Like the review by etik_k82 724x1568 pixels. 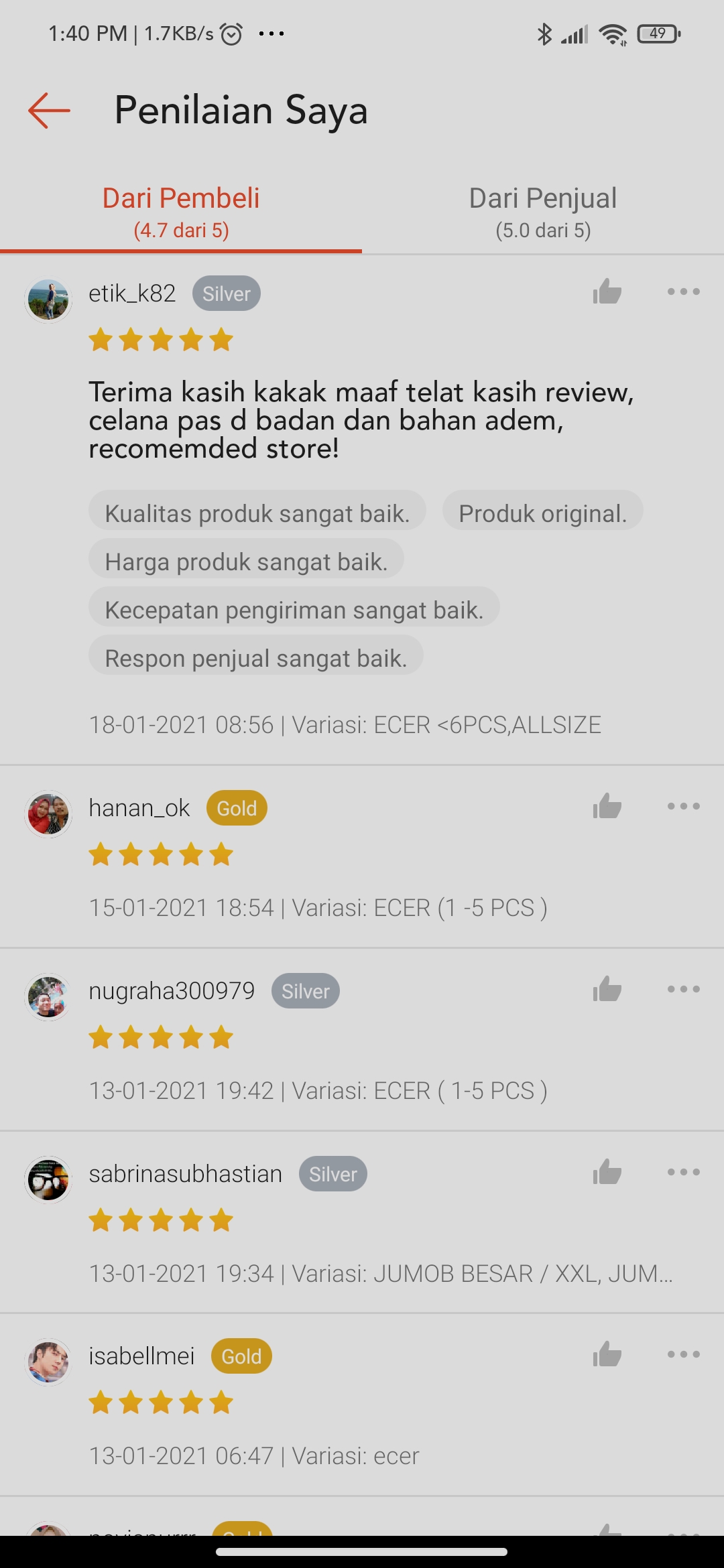607,292
